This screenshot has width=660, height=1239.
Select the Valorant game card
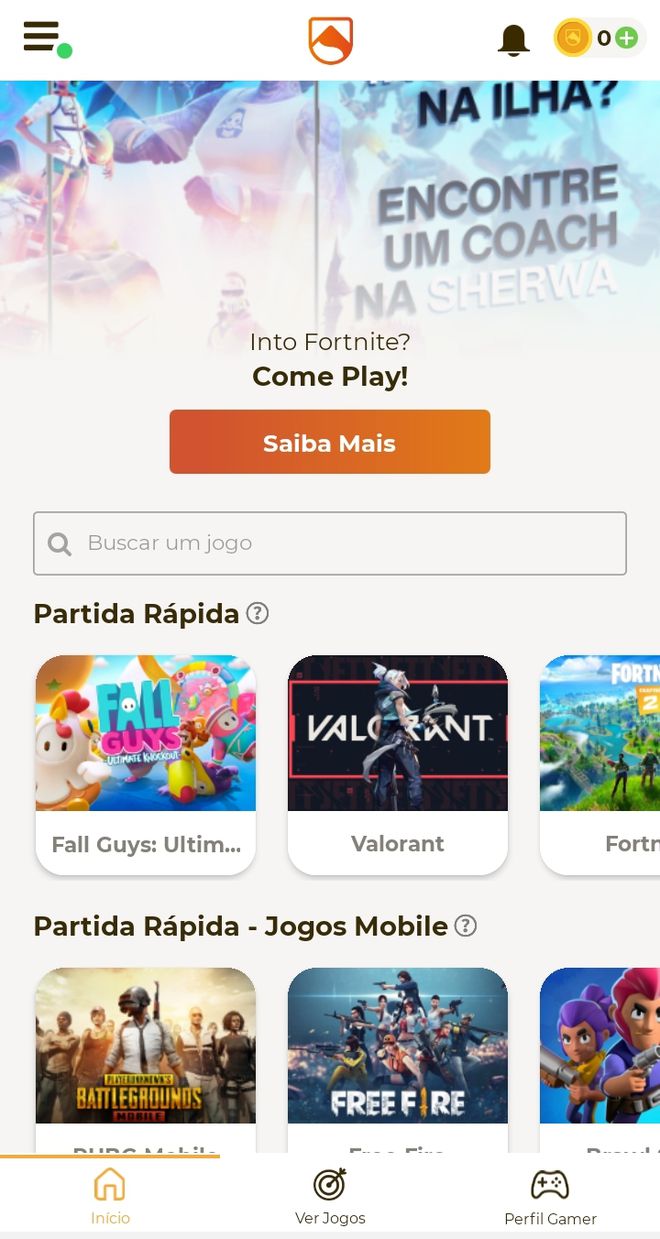coord(398,765)
